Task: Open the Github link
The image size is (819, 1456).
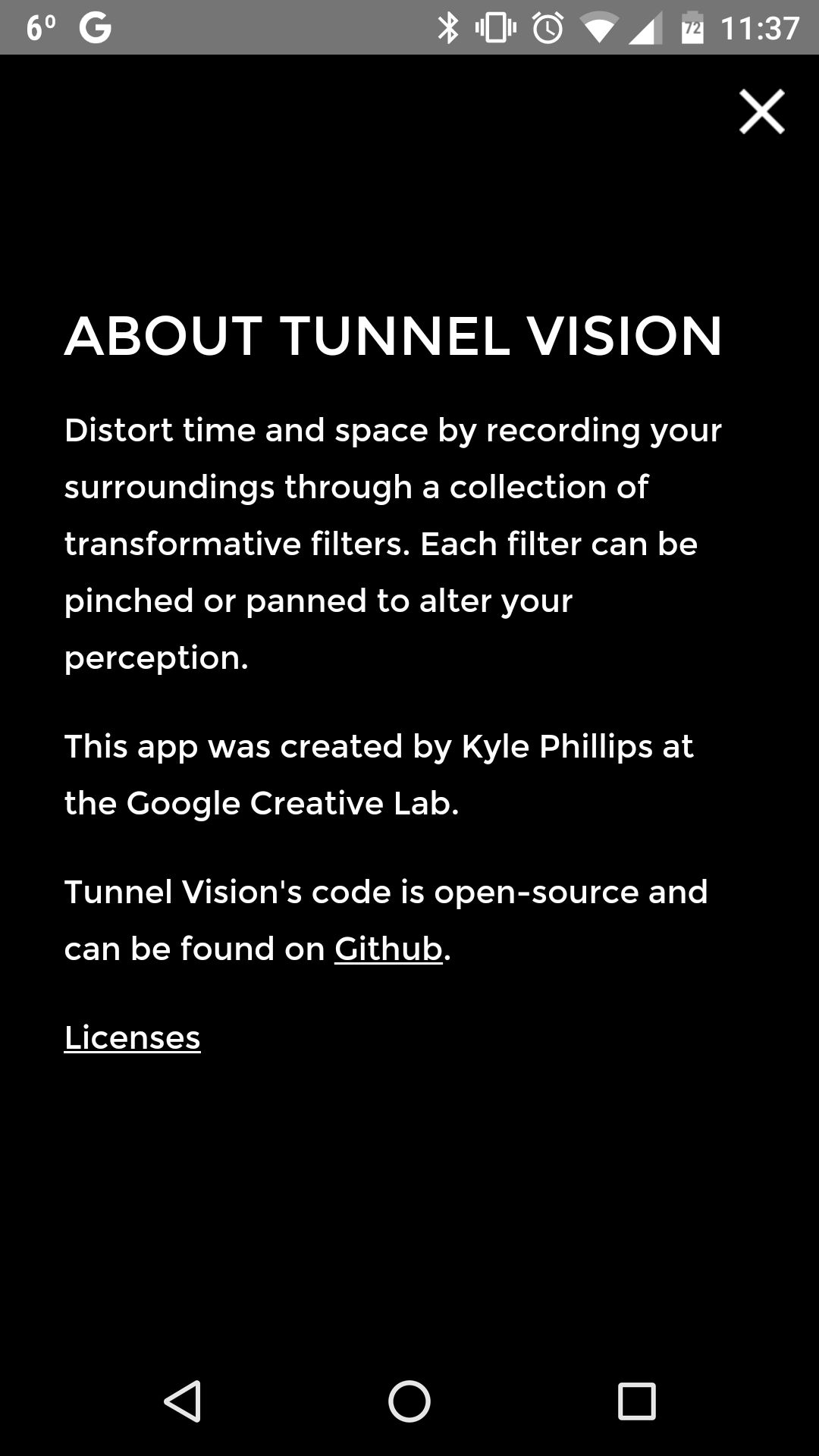Action: [x=388, y=949]
